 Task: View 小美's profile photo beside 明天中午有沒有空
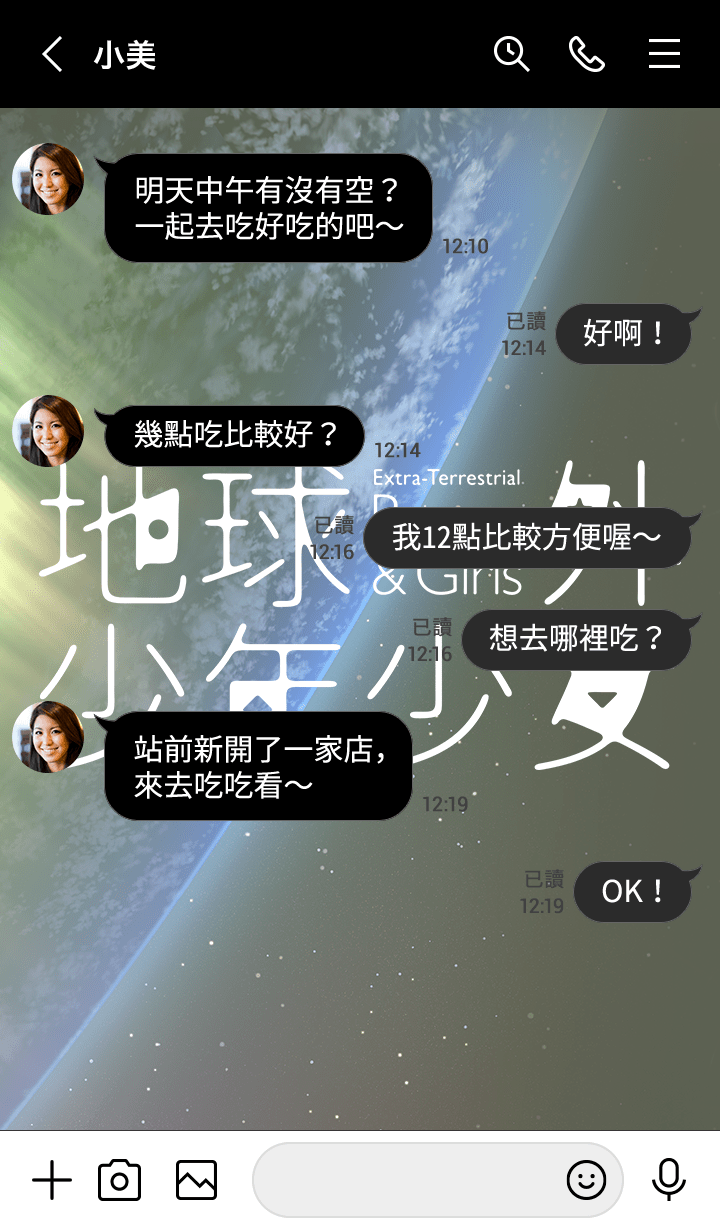[x=48, y=179]
